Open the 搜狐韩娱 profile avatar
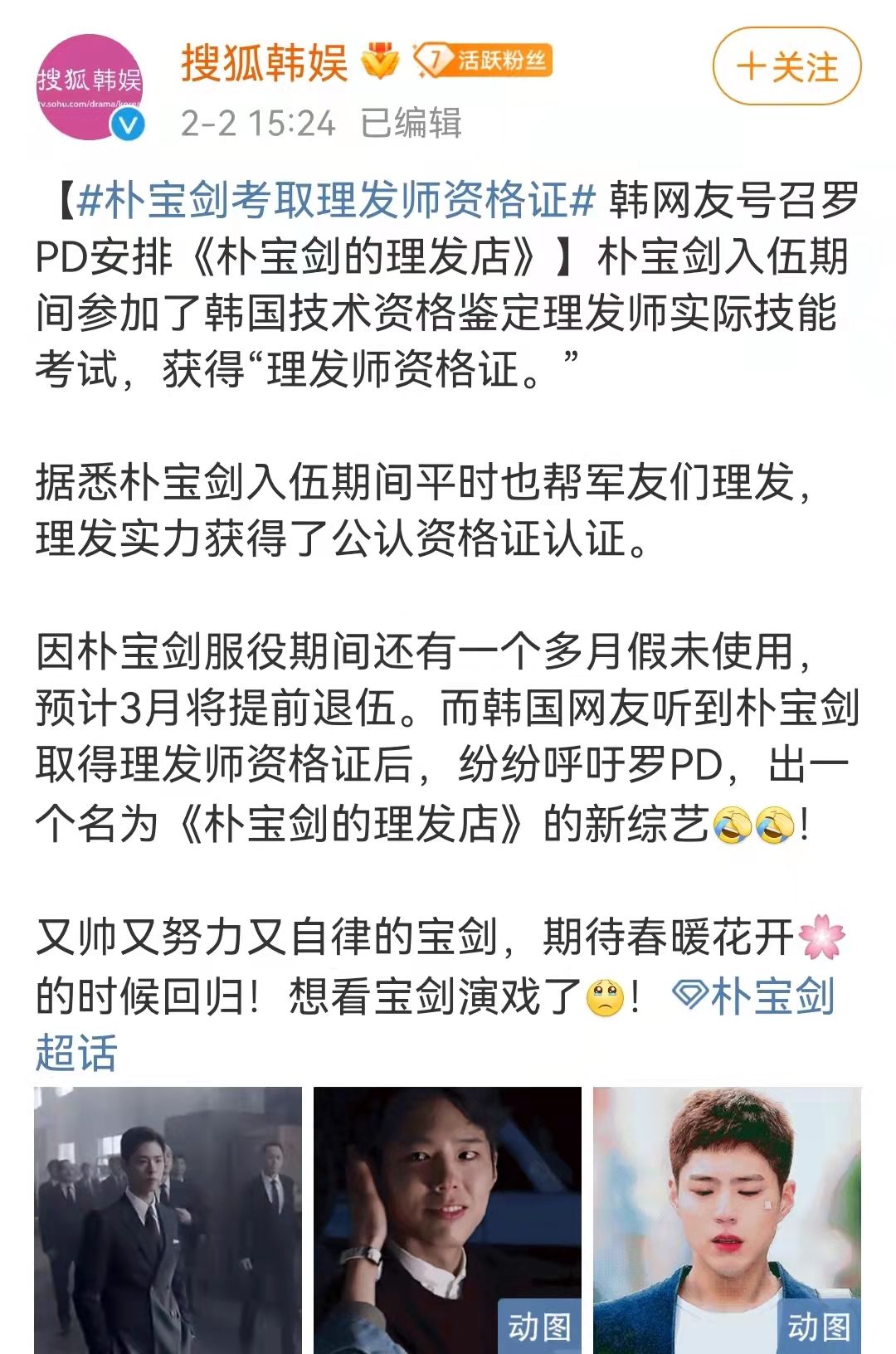 (x=90, y=87)
